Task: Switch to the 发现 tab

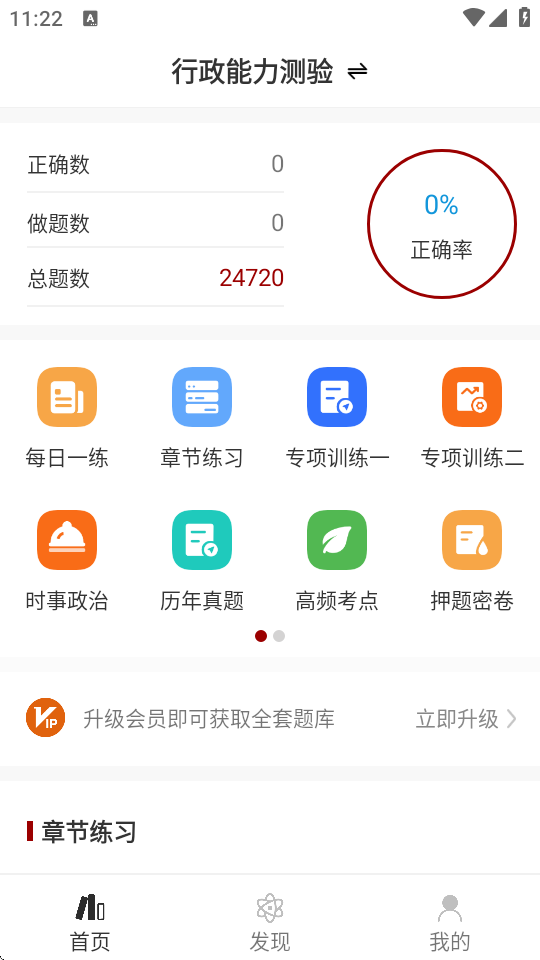Action: click(270, 923)
